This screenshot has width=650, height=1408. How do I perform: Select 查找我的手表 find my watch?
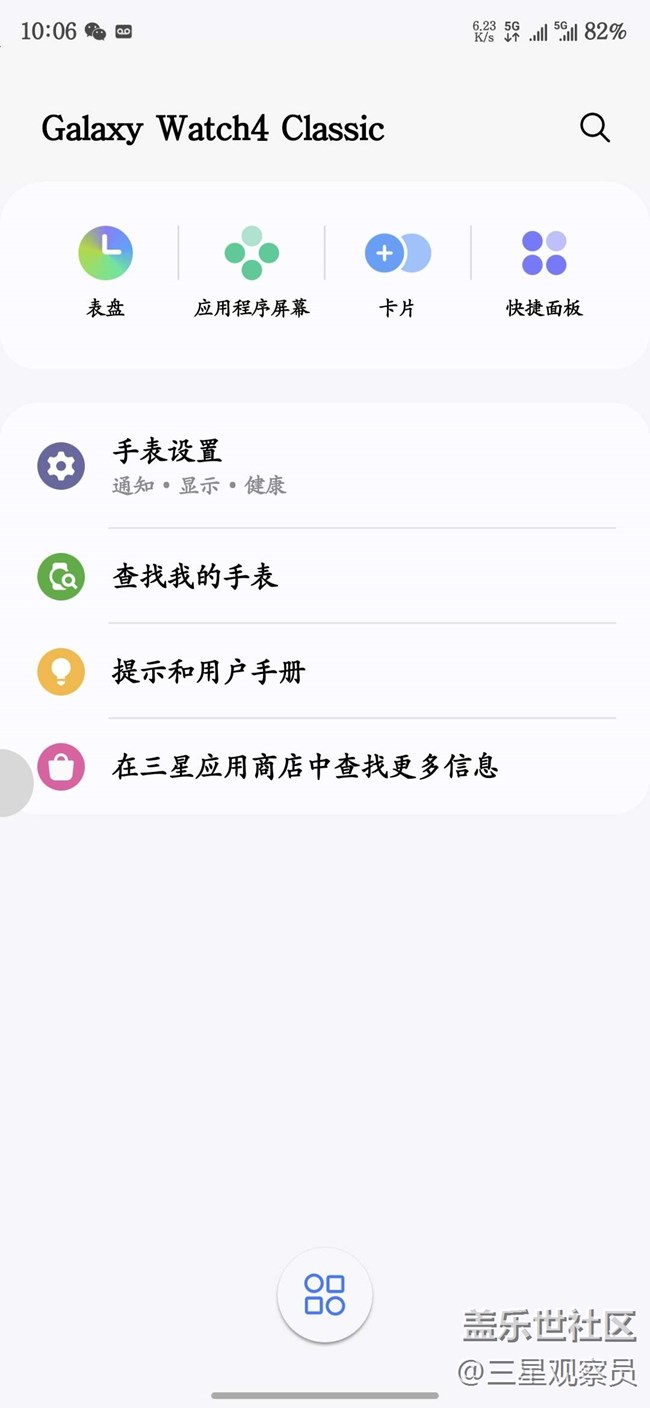(325, 576)
